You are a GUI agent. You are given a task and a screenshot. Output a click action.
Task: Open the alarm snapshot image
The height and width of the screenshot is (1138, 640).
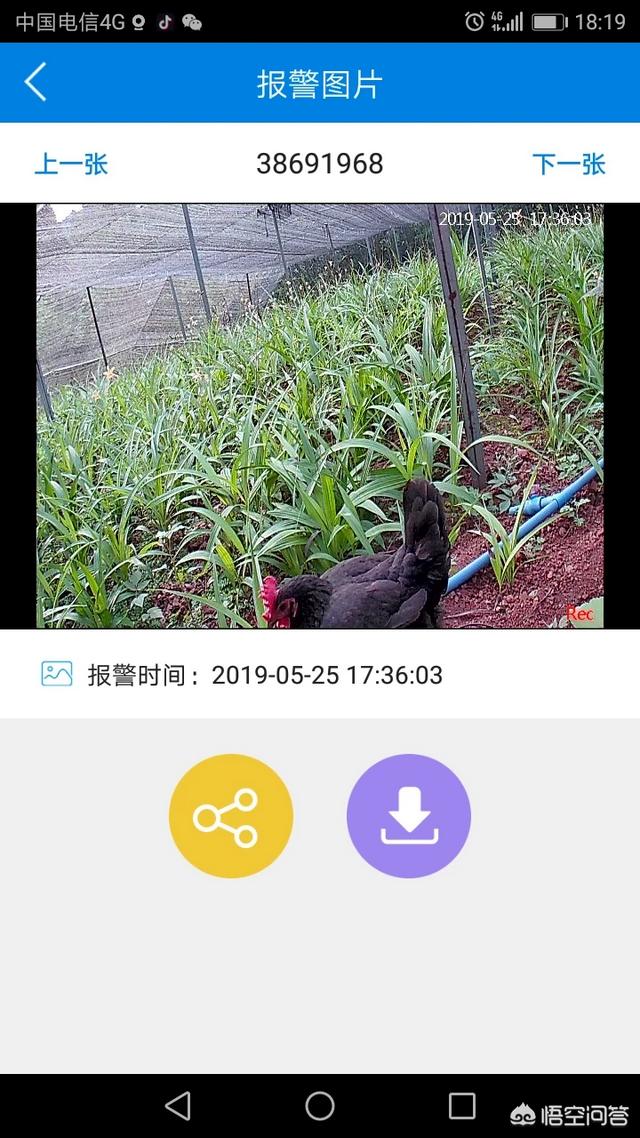pyautogui.click(x=320, y=416)
